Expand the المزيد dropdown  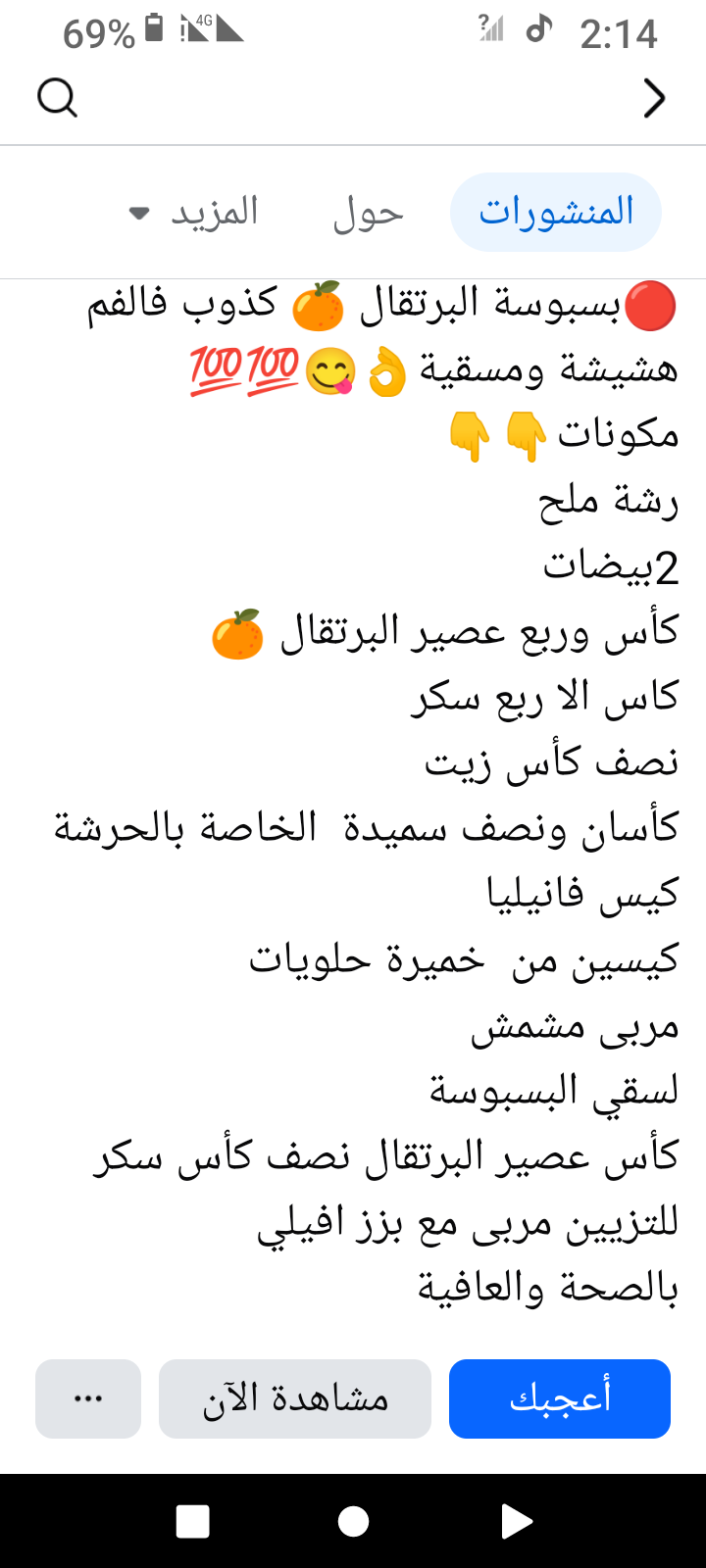[x=194, y=212]
